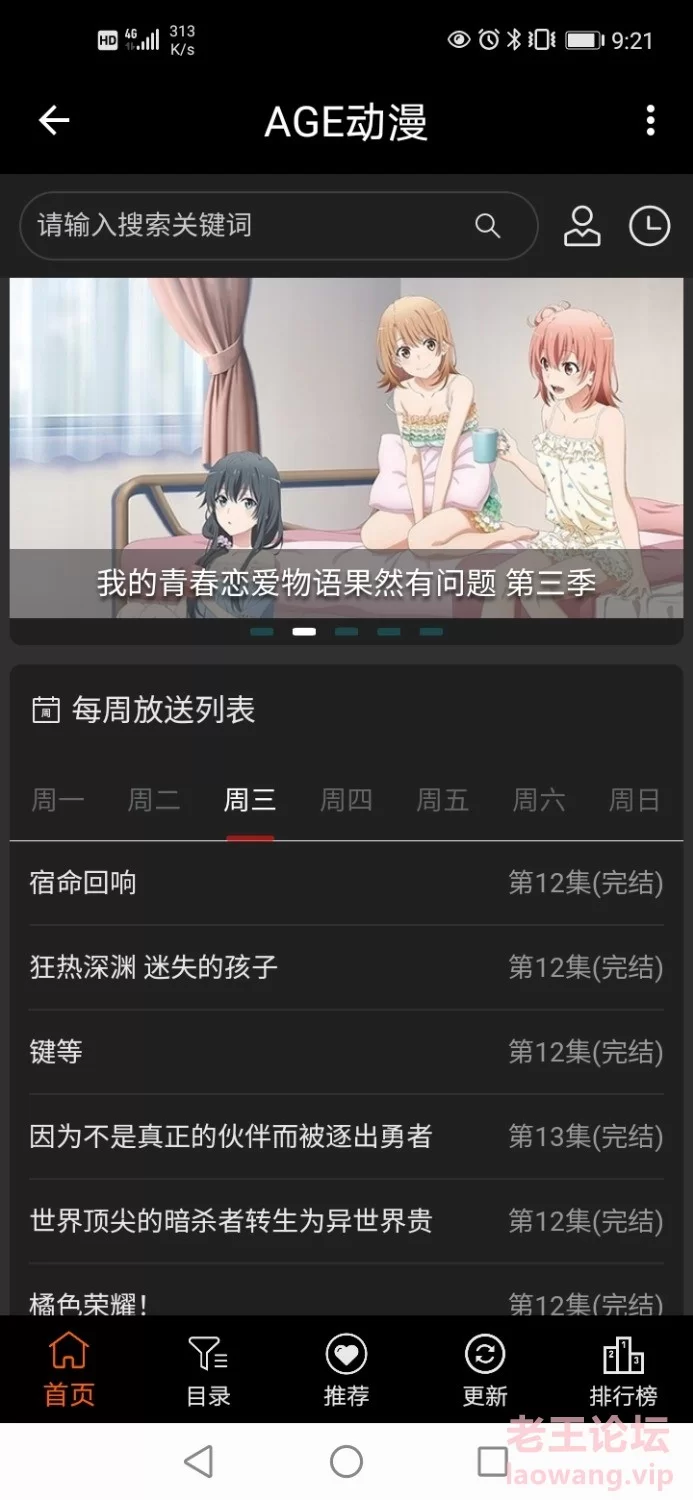Switch to 周二 schedule tab
The width and height of the screenshot is (693, 1500).
pos(154,800)
